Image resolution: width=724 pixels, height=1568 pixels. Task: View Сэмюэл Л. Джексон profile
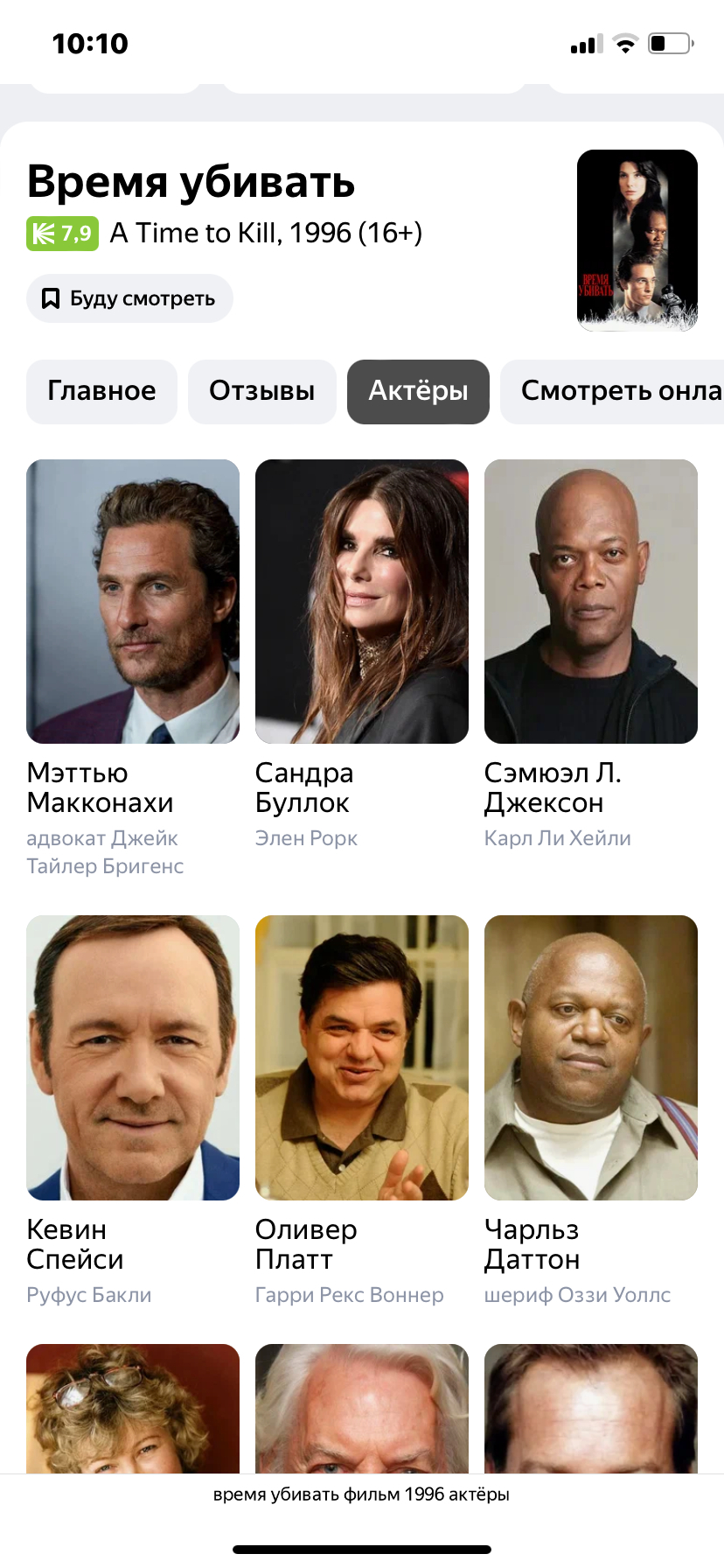coord(591,602)
